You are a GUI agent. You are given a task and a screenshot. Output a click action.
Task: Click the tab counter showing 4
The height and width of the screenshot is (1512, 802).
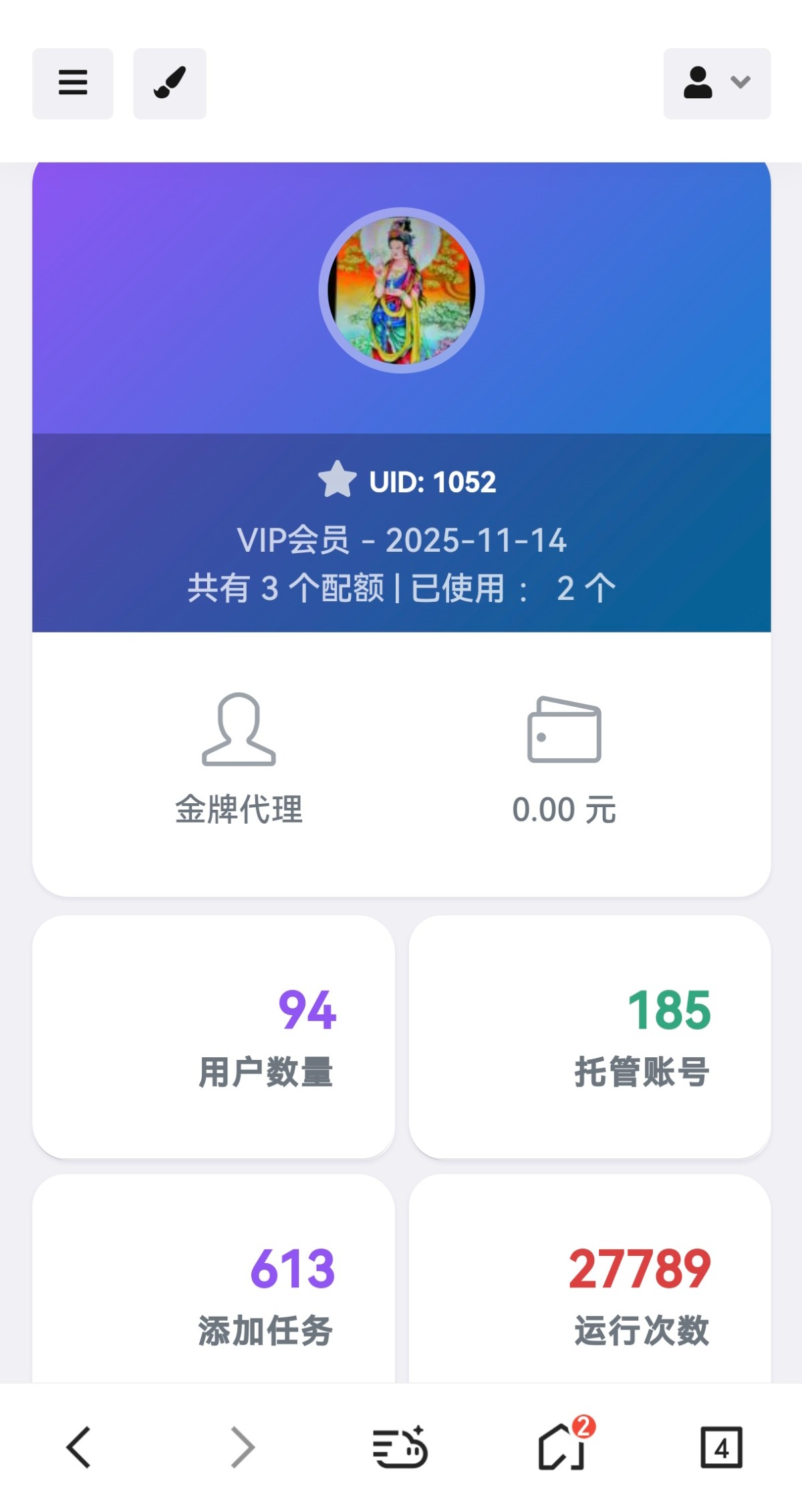pyautogui.click(x=720, y=1448)
